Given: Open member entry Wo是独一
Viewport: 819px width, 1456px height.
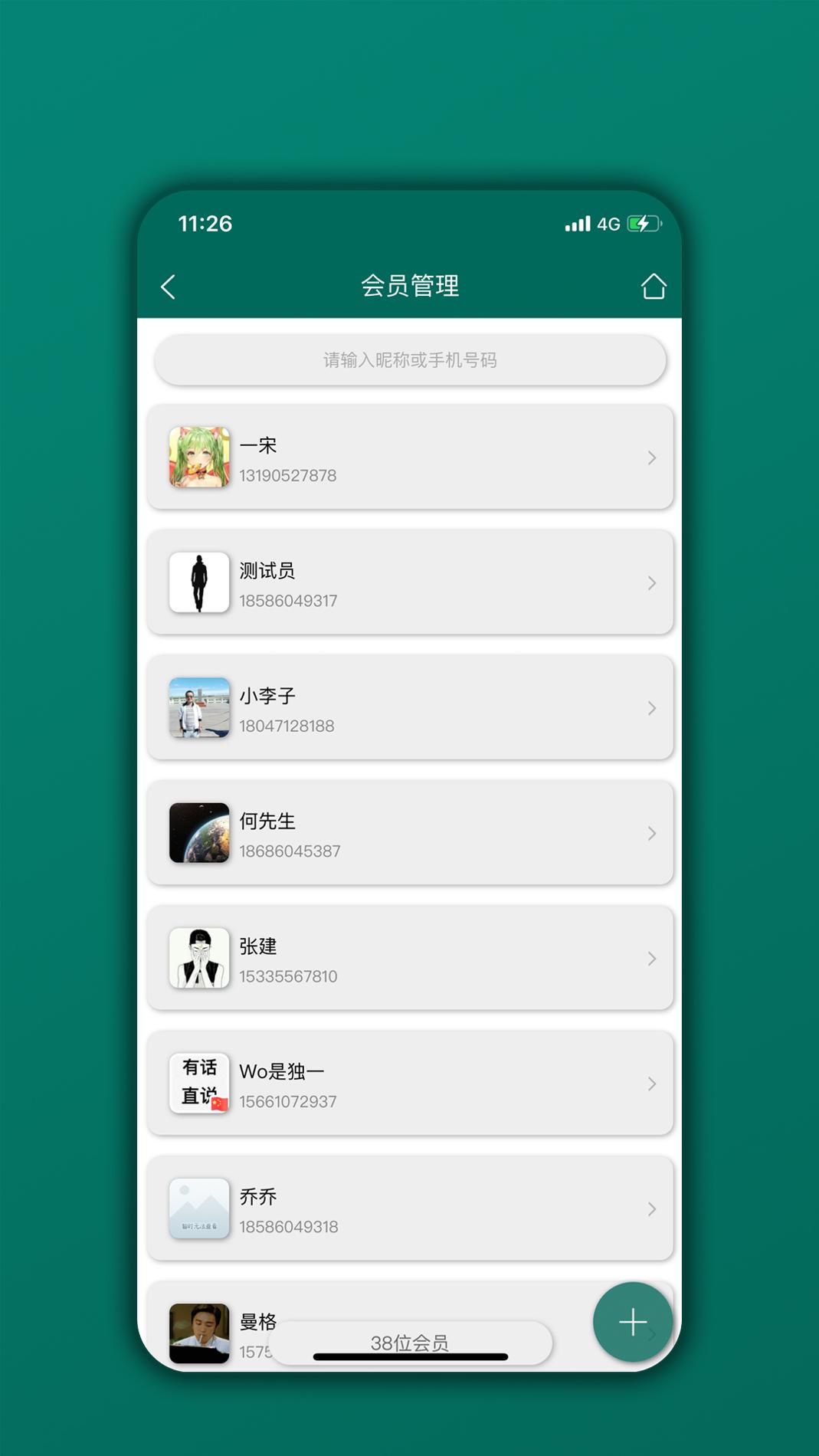Looking at the screenshot, I should click(410, 1084).
